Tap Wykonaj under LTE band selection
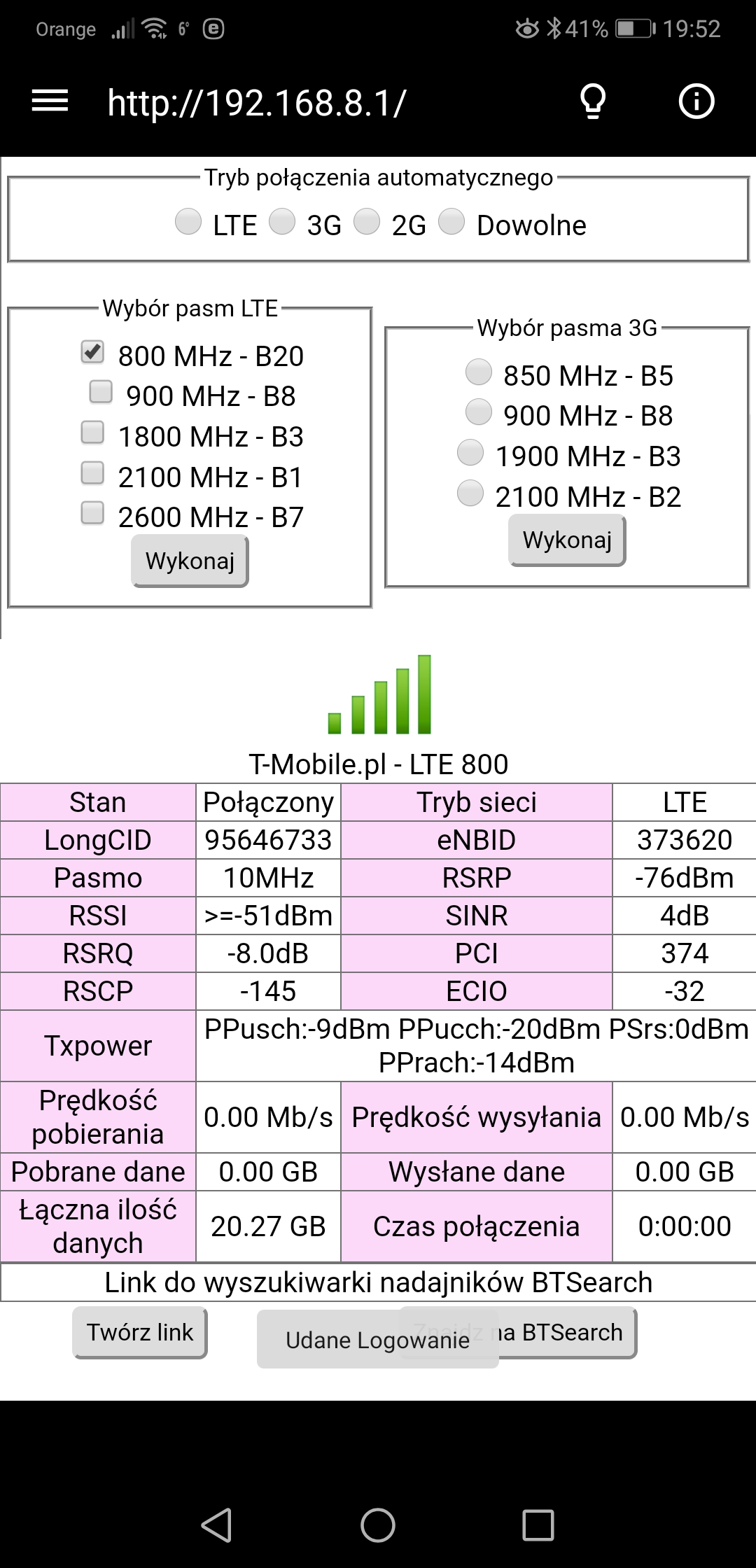This screenshot has width=756, height=1568. (190, 561)
